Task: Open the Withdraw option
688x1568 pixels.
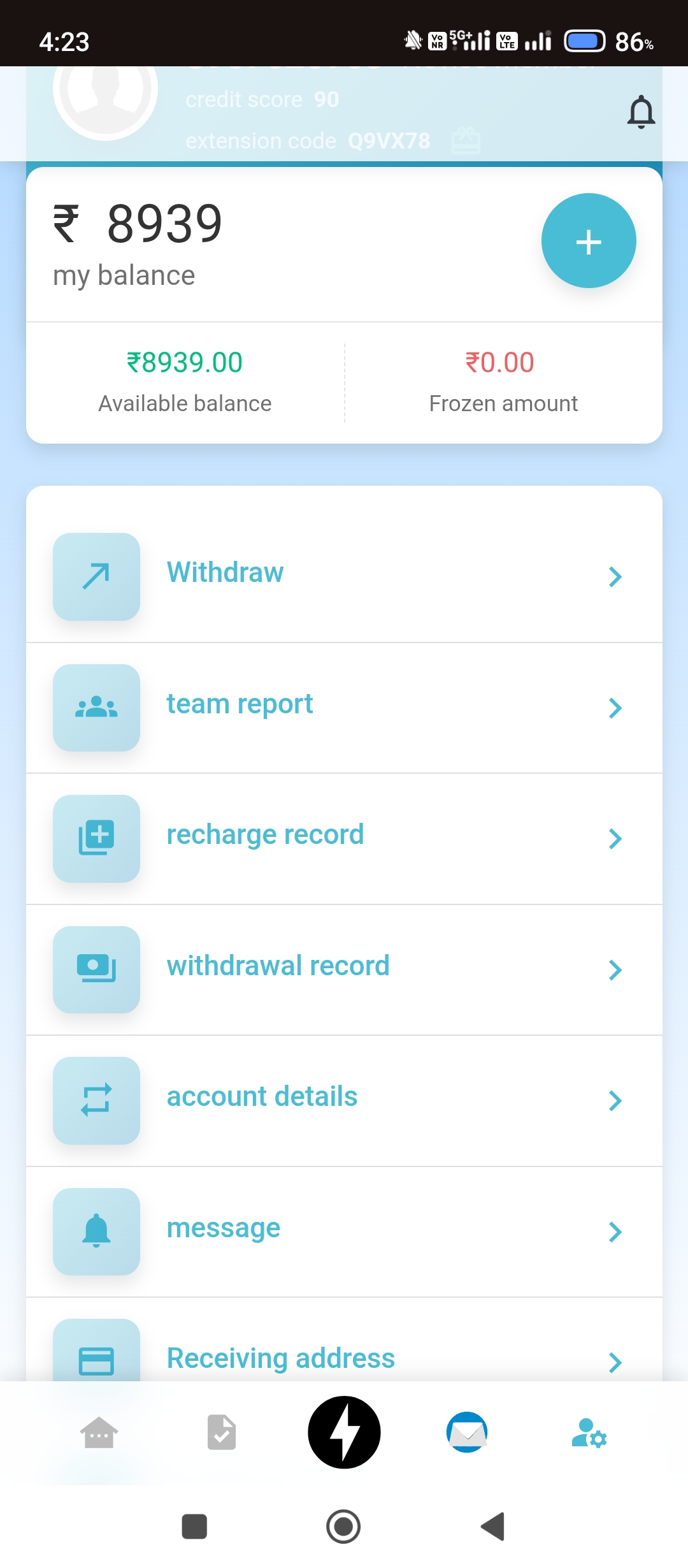Action: point(344,575)
